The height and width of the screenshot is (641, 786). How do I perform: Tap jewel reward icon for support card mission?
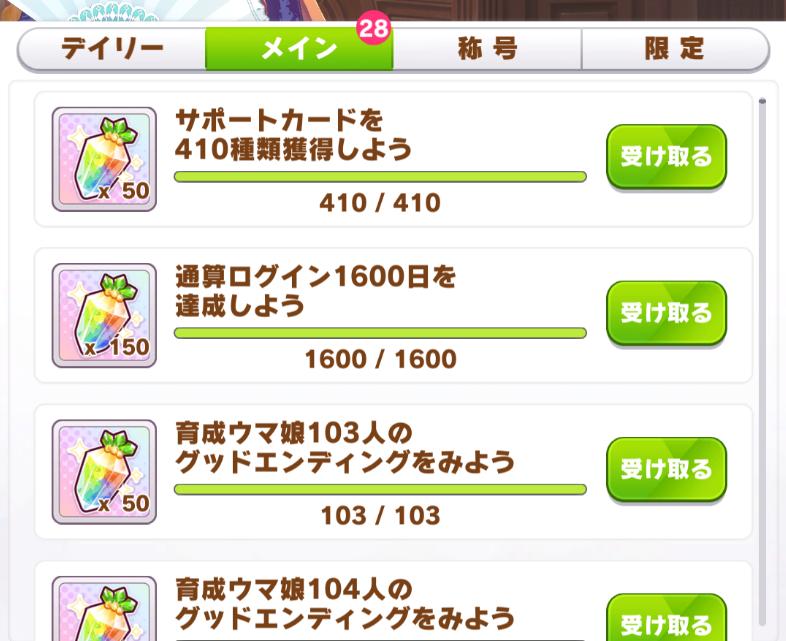(104, 159)
